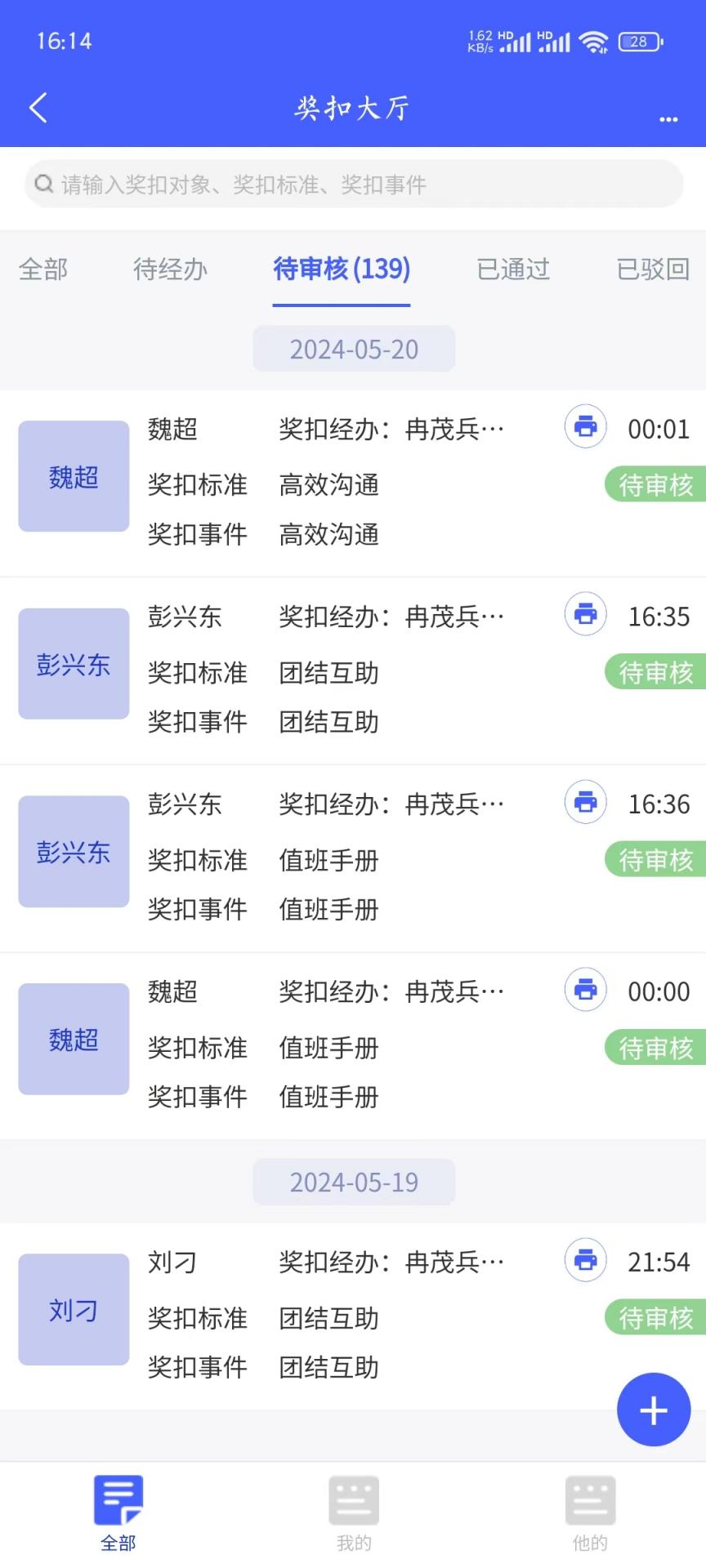Tap the search input field

tap(353, 184)
